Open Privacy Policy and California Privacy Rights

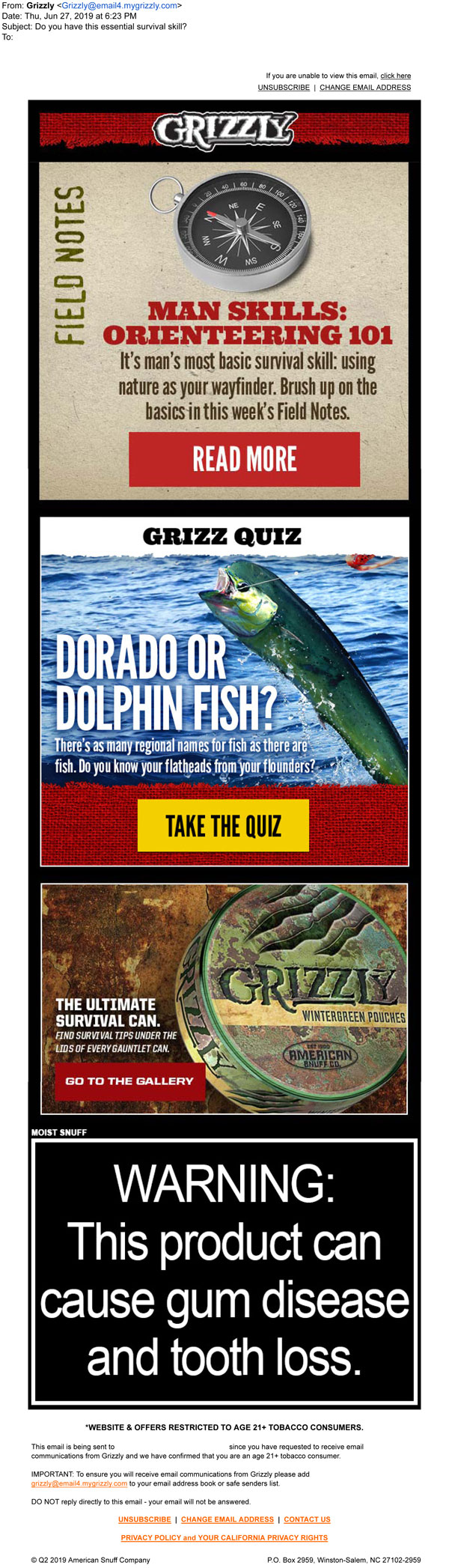224,1537
